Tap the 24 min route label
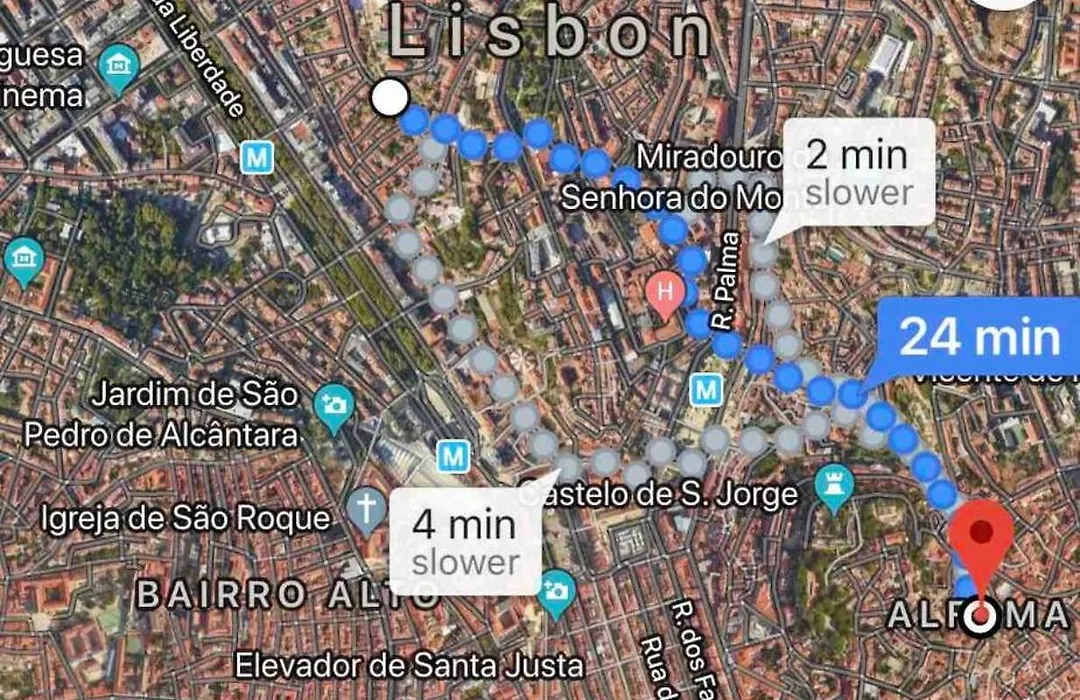Image resolution: width=1080 pixels, height=700 pixels. [x=978, y=337]
